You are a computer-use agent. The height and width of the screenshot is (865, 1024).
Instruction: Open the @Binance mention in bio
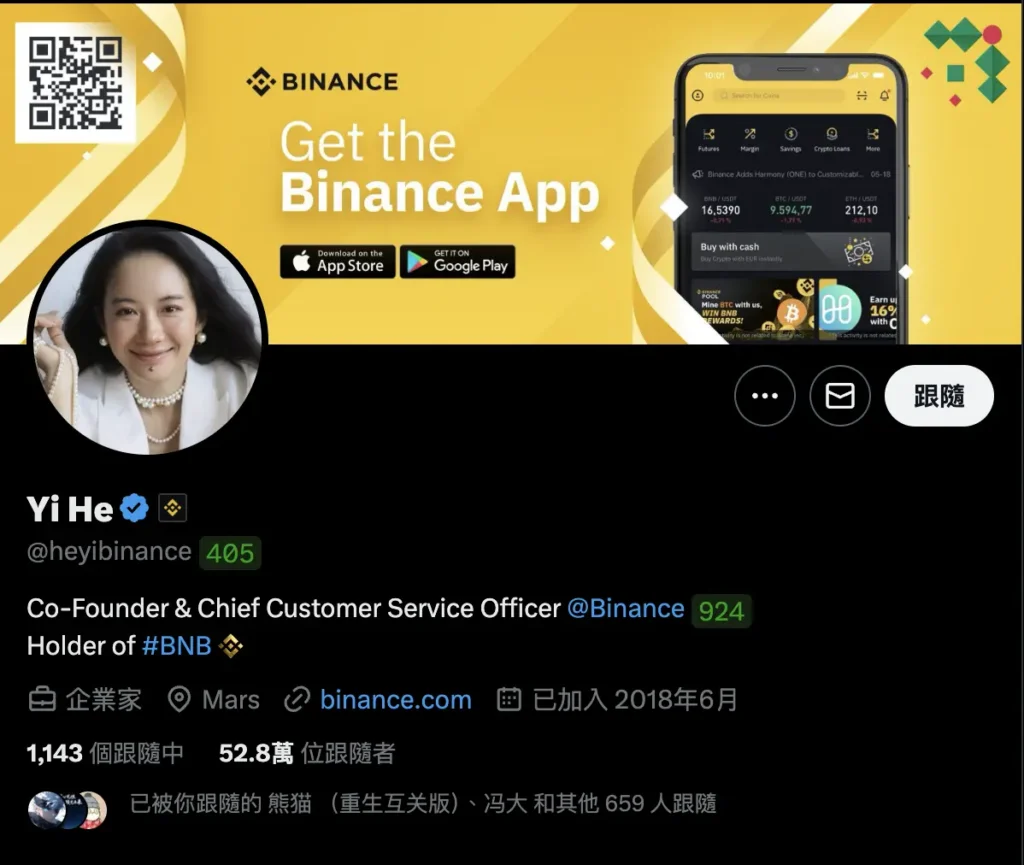[x=626, y=608]
